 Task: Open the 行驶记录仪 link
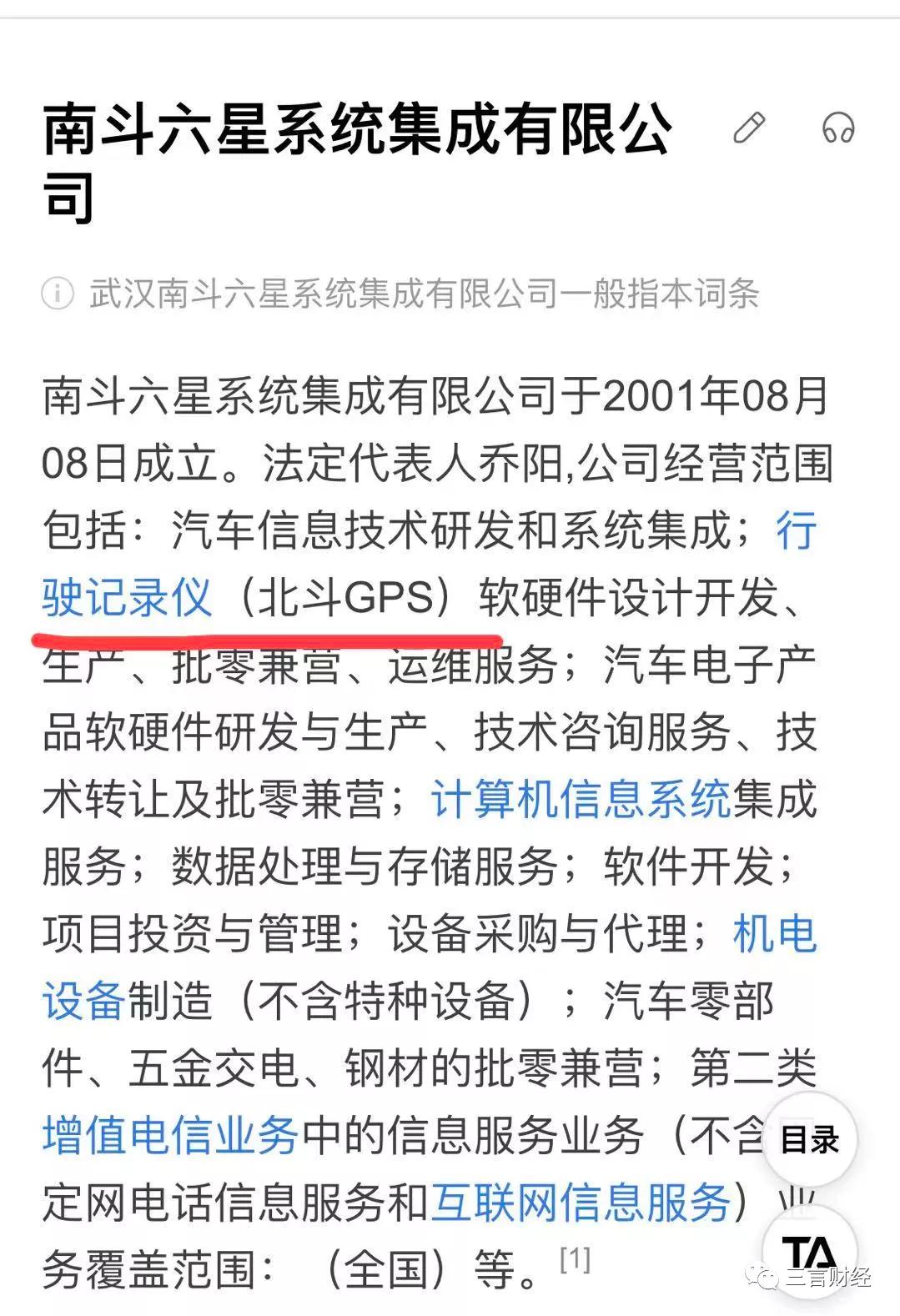coord(127,597)
